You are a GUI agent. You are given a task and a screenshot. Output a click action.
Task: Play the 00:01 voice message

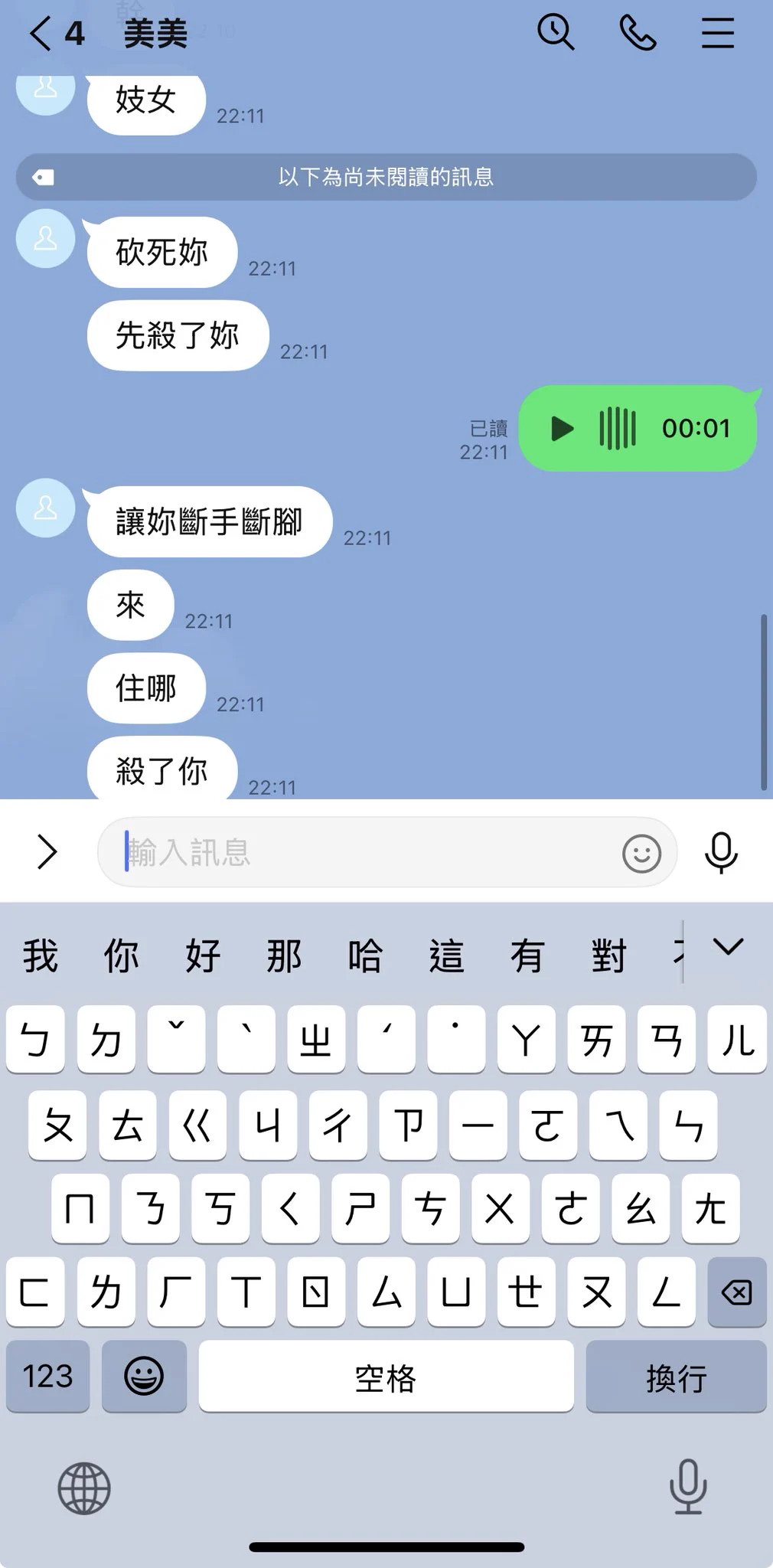(x=563, y=429)
